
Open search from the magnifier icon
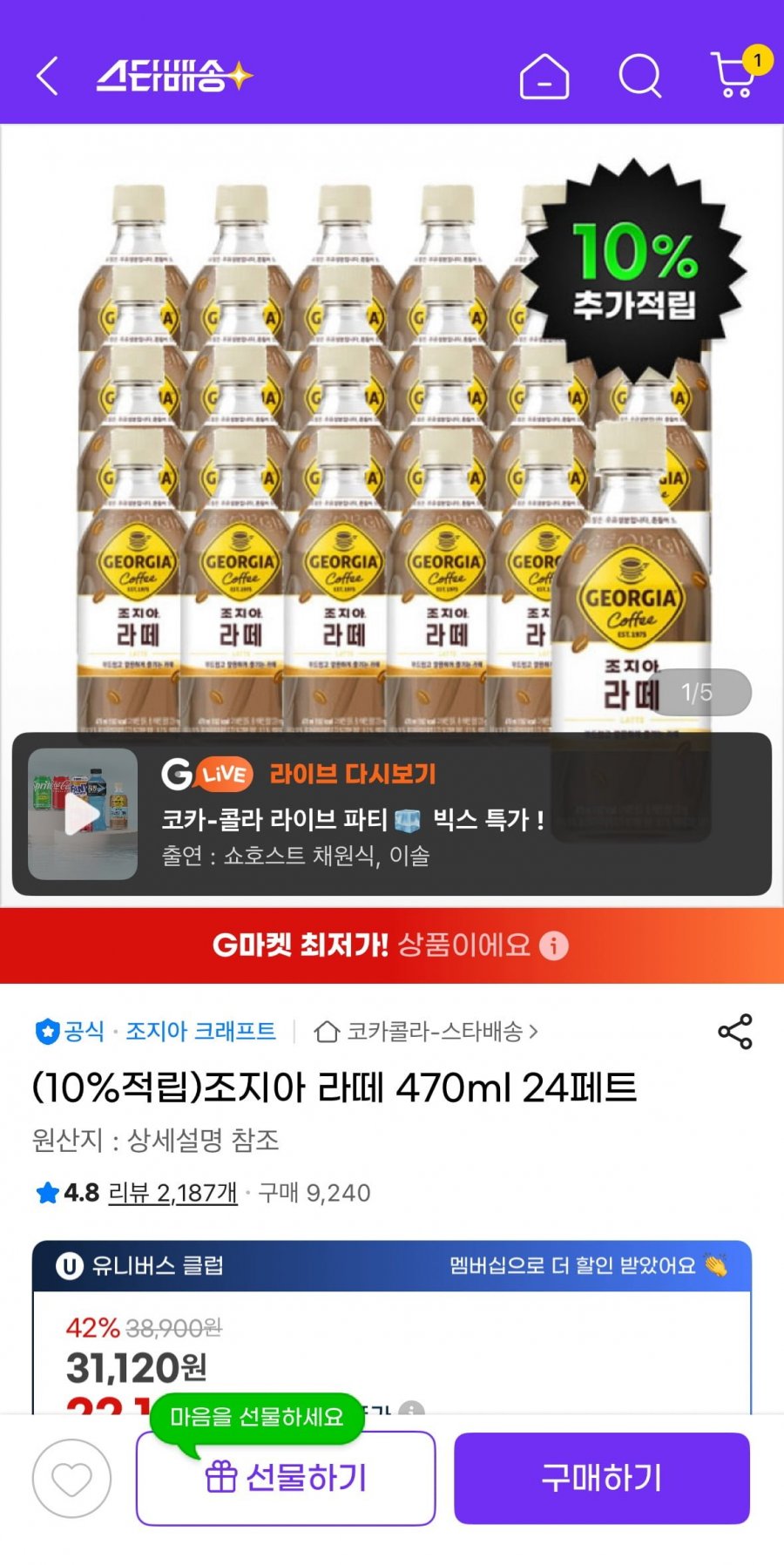click(x=640, y=77)
